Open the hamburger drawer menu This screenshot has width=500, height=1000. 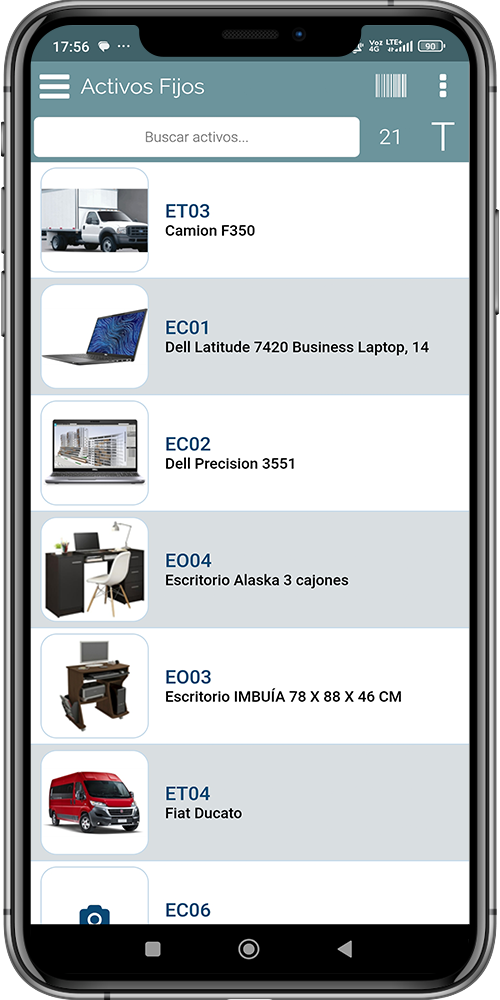point(54,86)
